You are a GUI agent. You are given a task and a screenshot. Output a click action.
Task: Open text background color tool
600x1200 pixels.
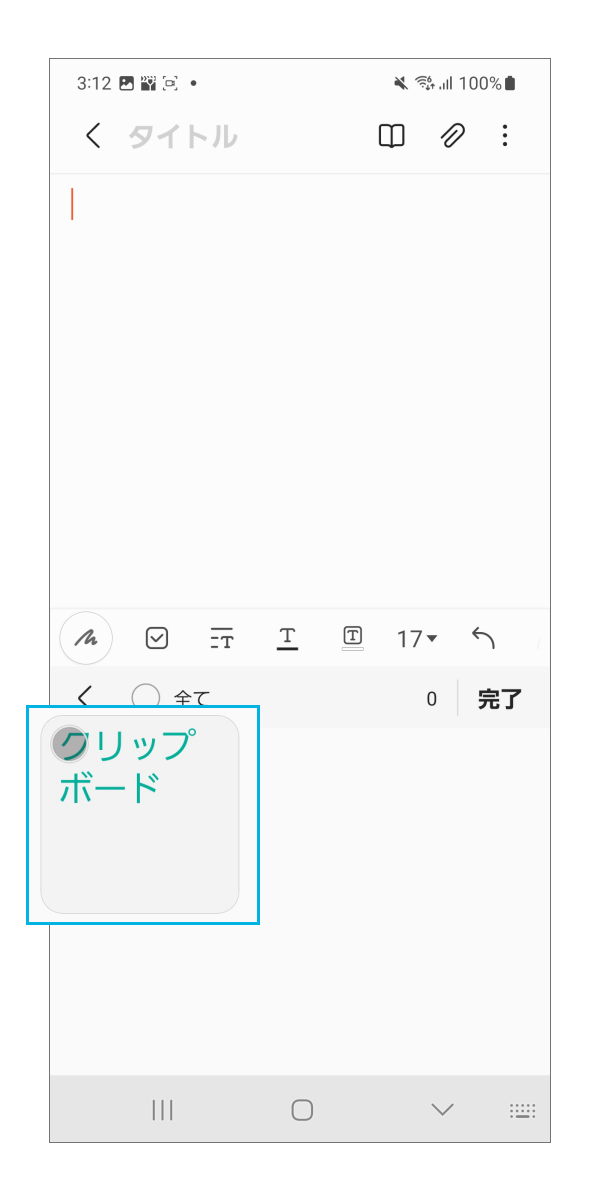point(352,638)
